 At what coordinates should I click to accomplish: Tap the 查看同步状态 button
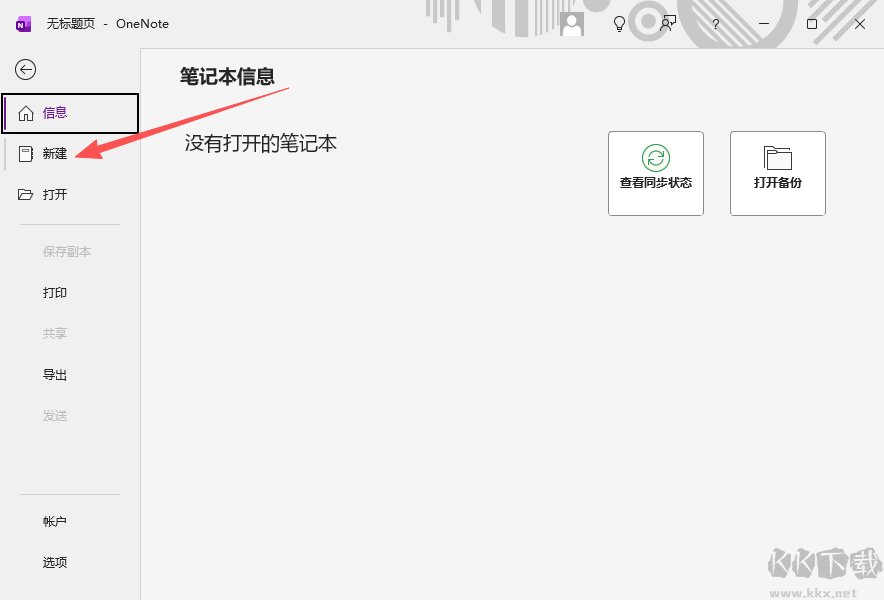coord(656,173)
